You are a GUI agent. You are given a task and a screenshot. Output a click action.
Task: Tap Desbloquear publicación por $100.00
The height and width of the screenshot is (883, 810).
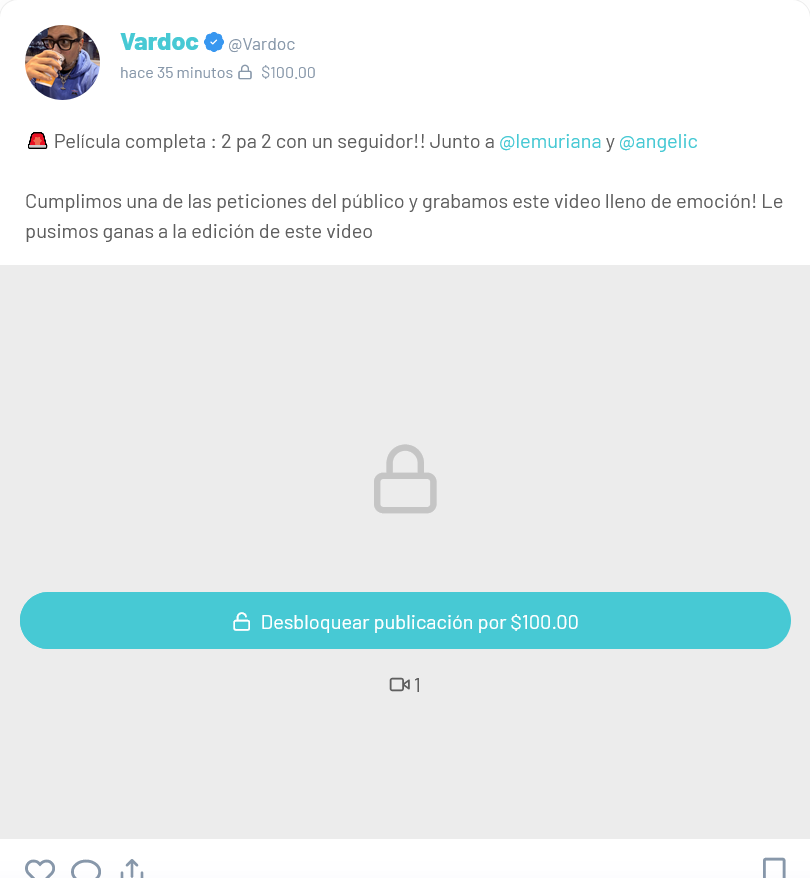tap(405, 621)
